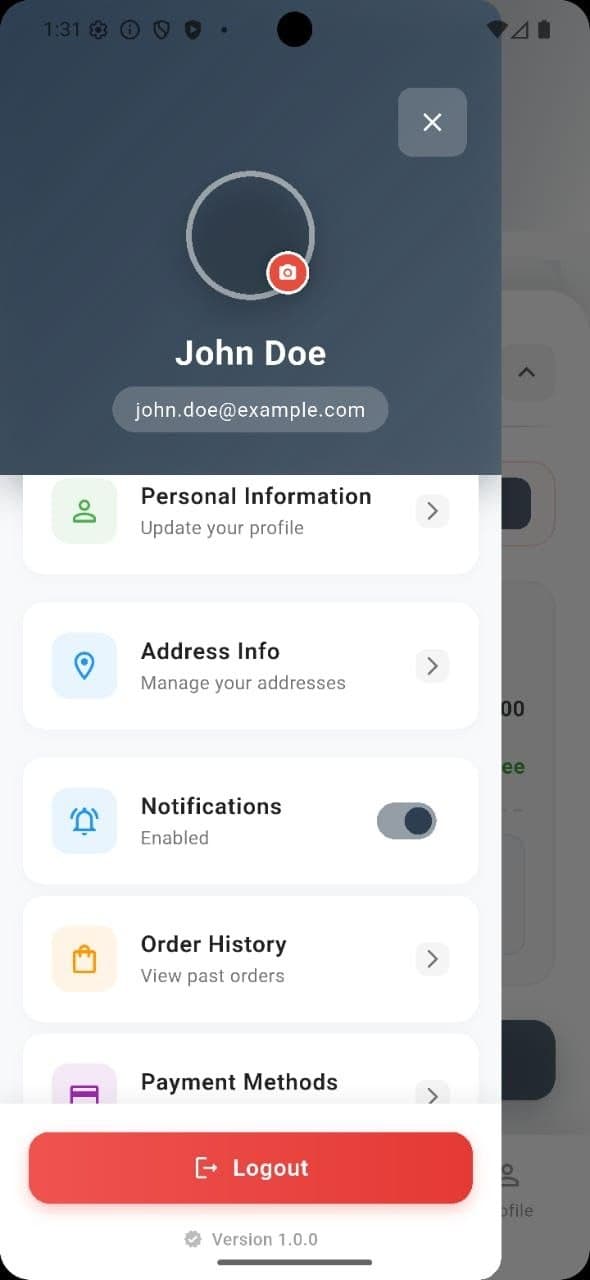The image size is (590, 1280).
Task: Open Payment Methods
Action: pyautogui.click(x=250, y=1070)
